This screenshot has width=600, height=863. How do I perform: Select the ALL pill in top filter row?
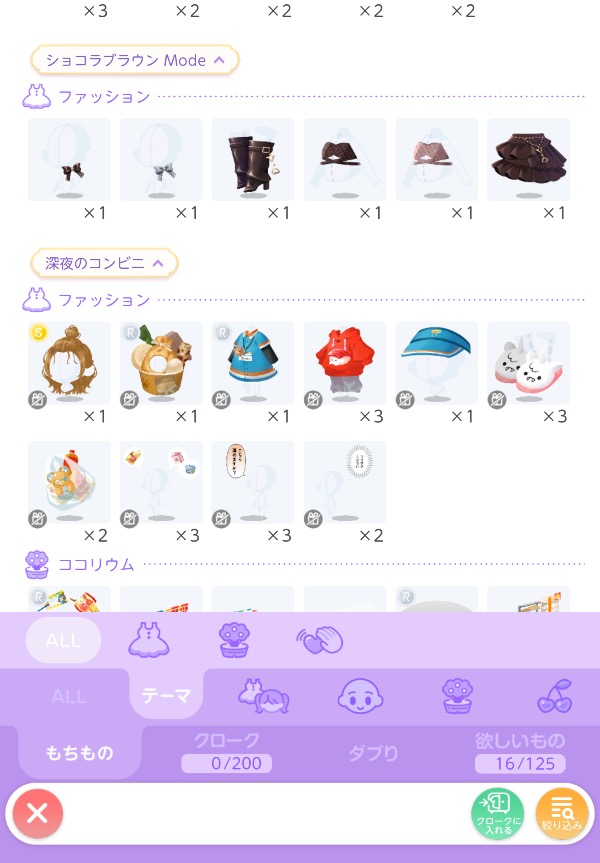[63, 640]
